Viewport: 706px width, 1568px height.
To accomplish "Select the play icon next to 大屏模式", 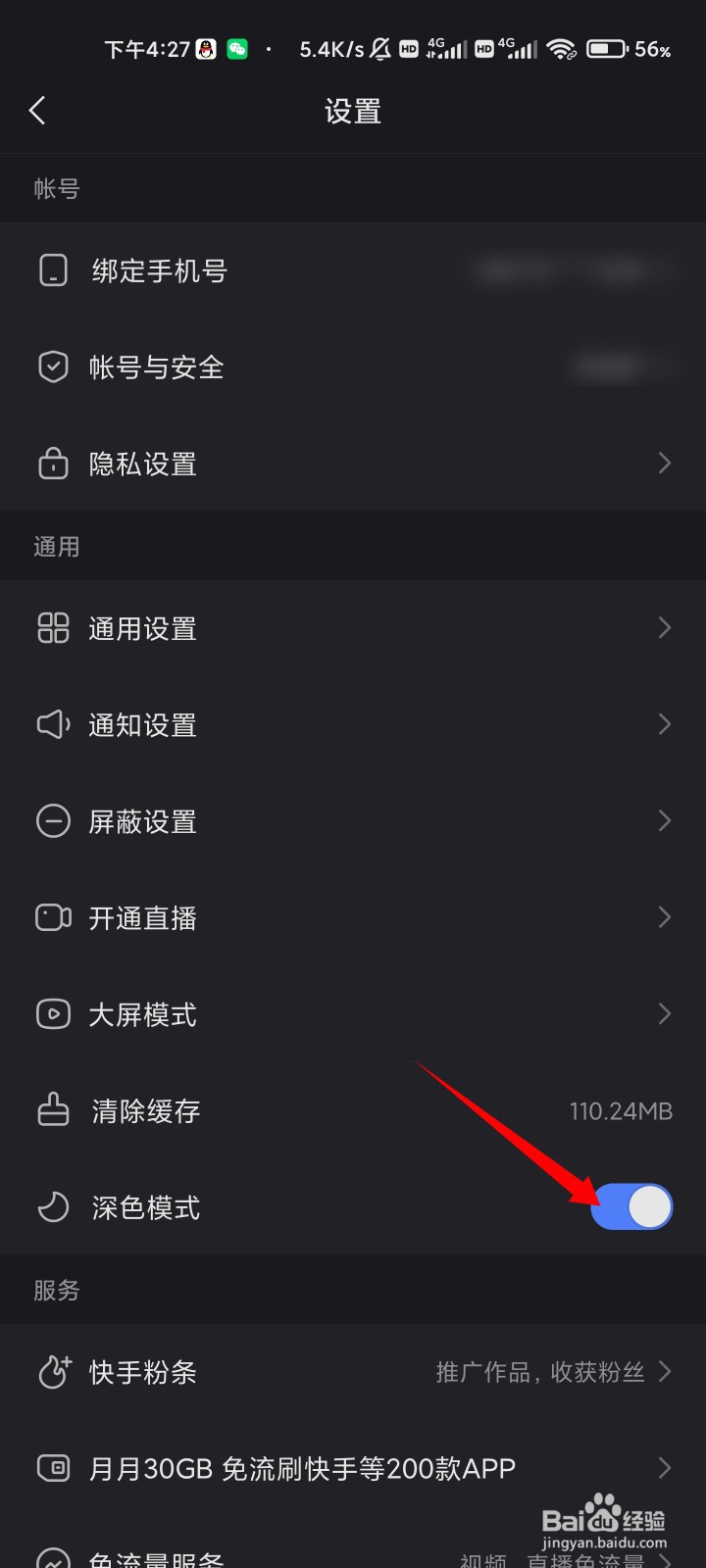I will [54, 1014].
